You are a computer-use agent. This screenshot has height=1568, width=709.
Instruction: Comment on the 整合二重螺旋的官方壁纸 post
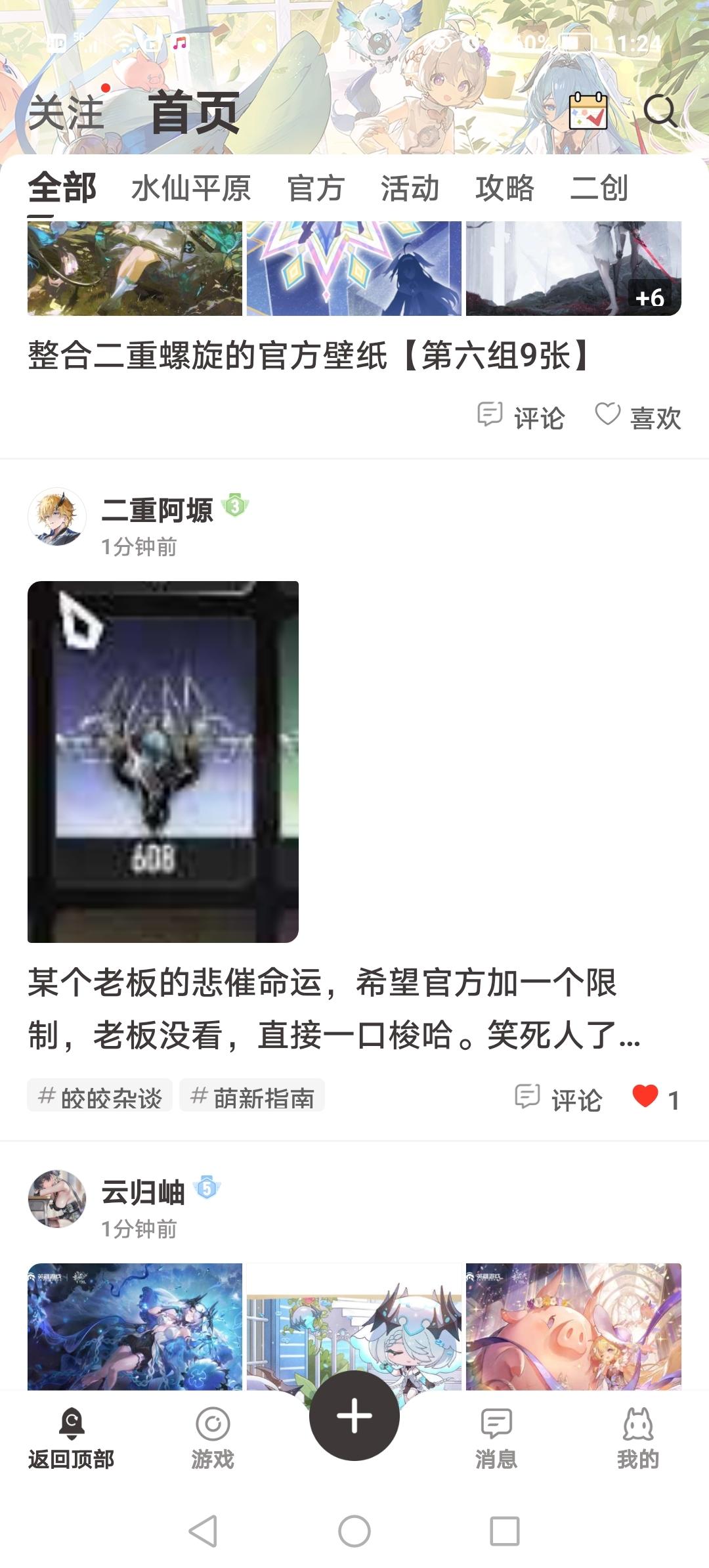click(x=521, y=416)
